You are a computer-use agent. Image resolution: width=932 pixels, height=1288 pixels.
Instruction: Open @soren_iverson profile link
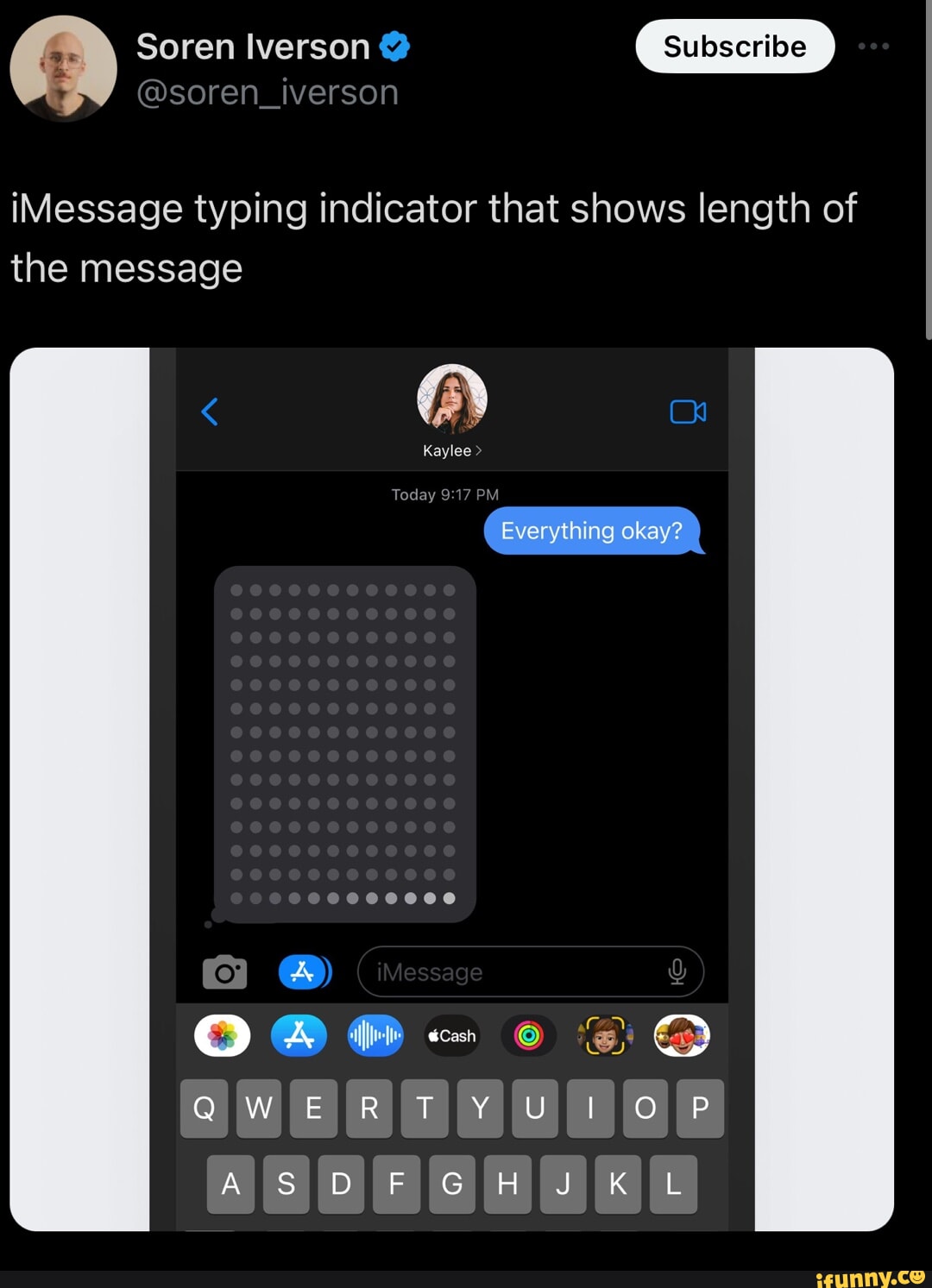click(269, 91)
